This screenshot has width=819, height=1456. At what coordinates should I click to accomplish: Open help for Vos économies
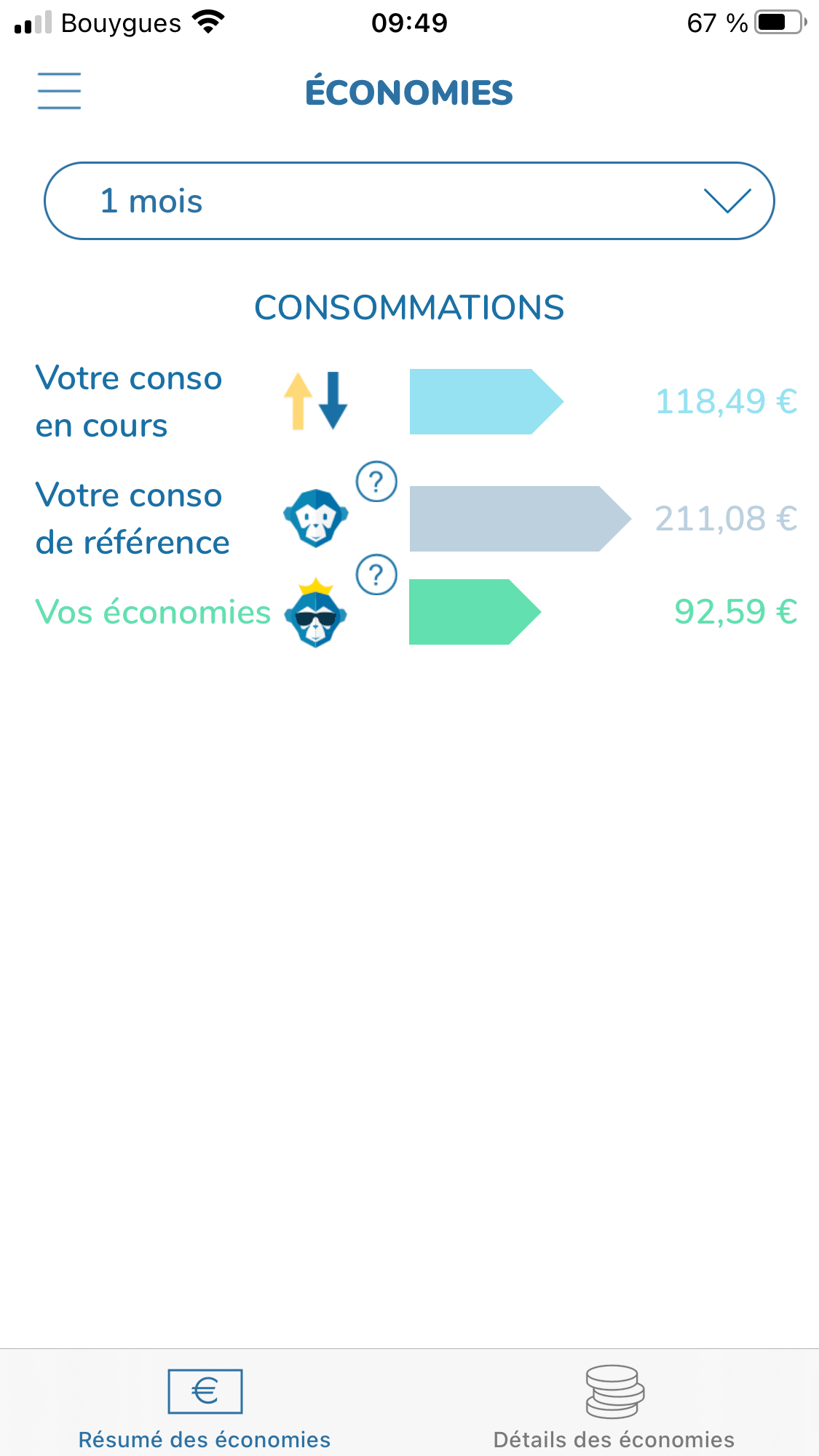tap(376, 576)
